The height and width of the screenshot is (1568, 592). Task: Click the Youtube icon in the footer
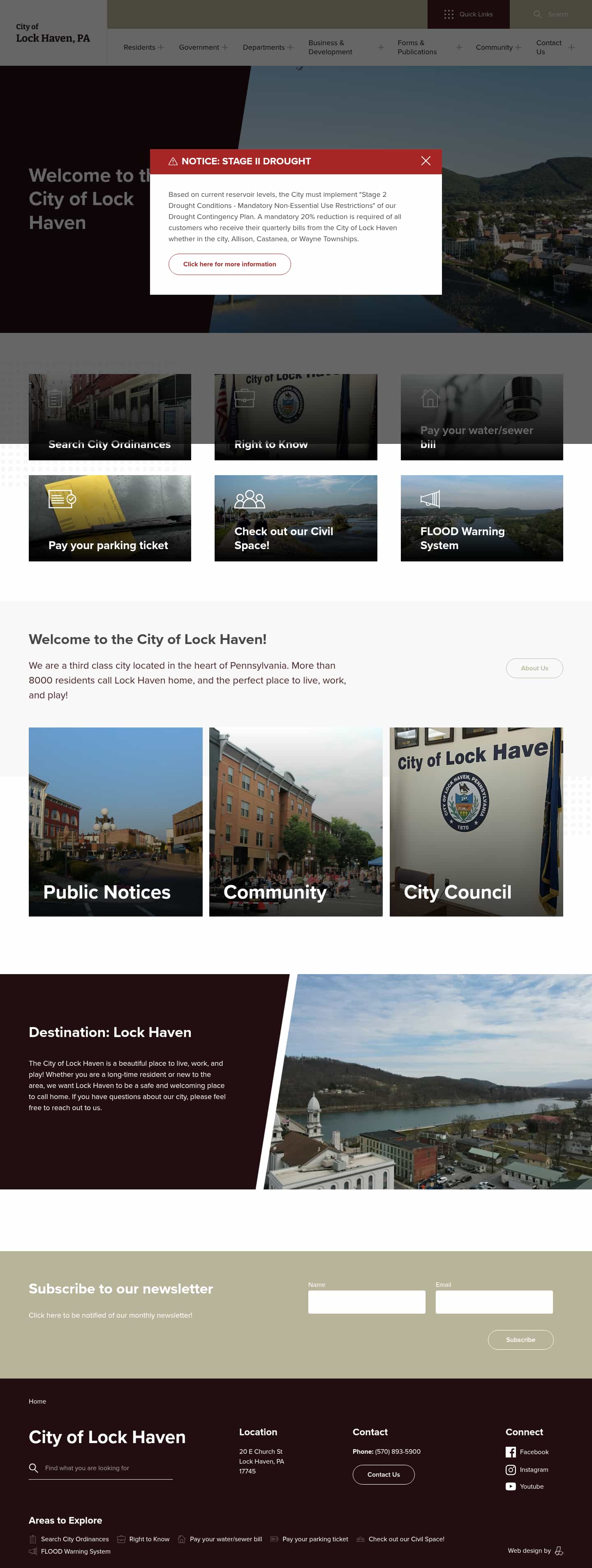pos(510,1487)
